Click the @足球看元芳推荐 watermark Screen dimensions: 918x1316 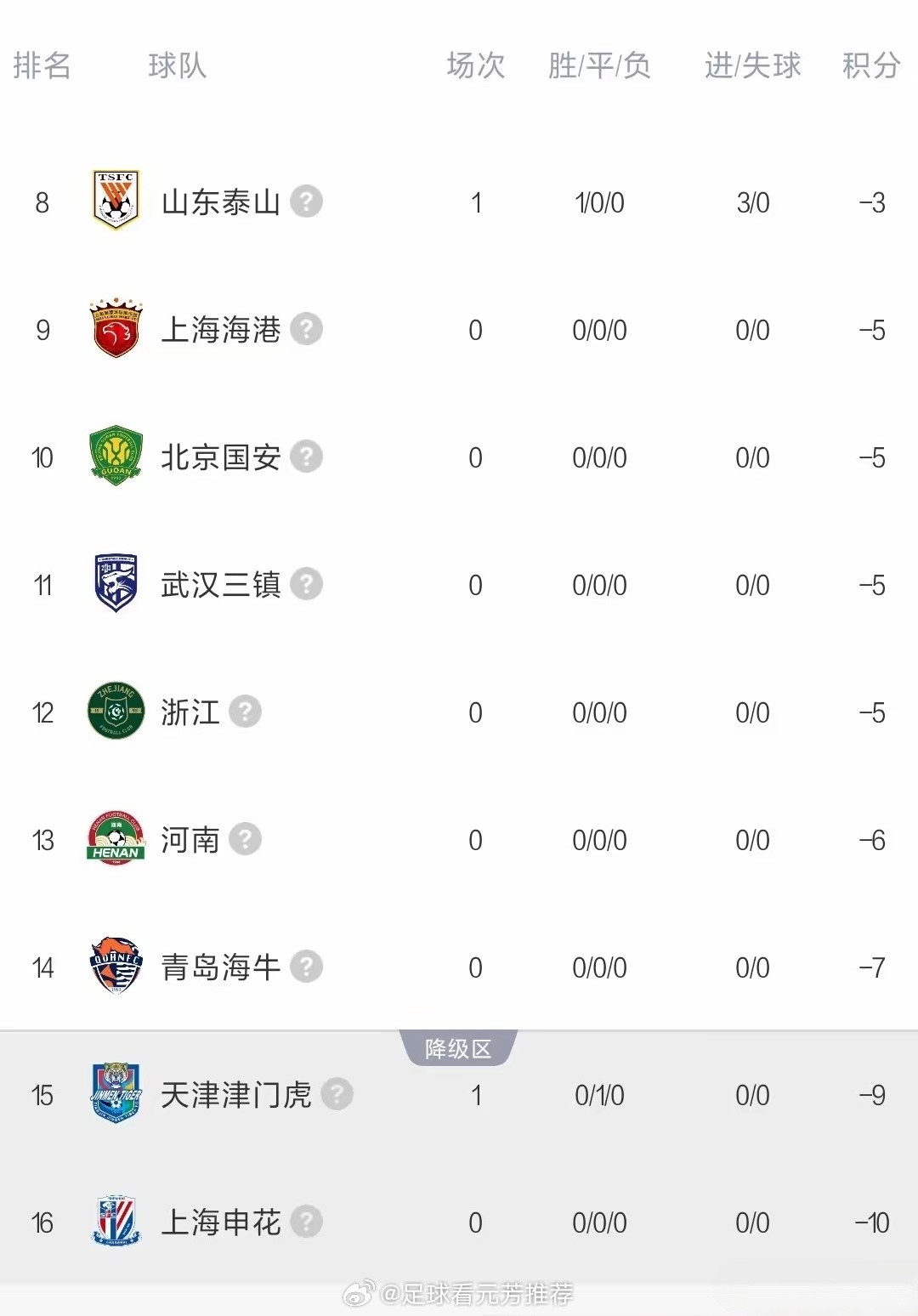click(459, 1292)
